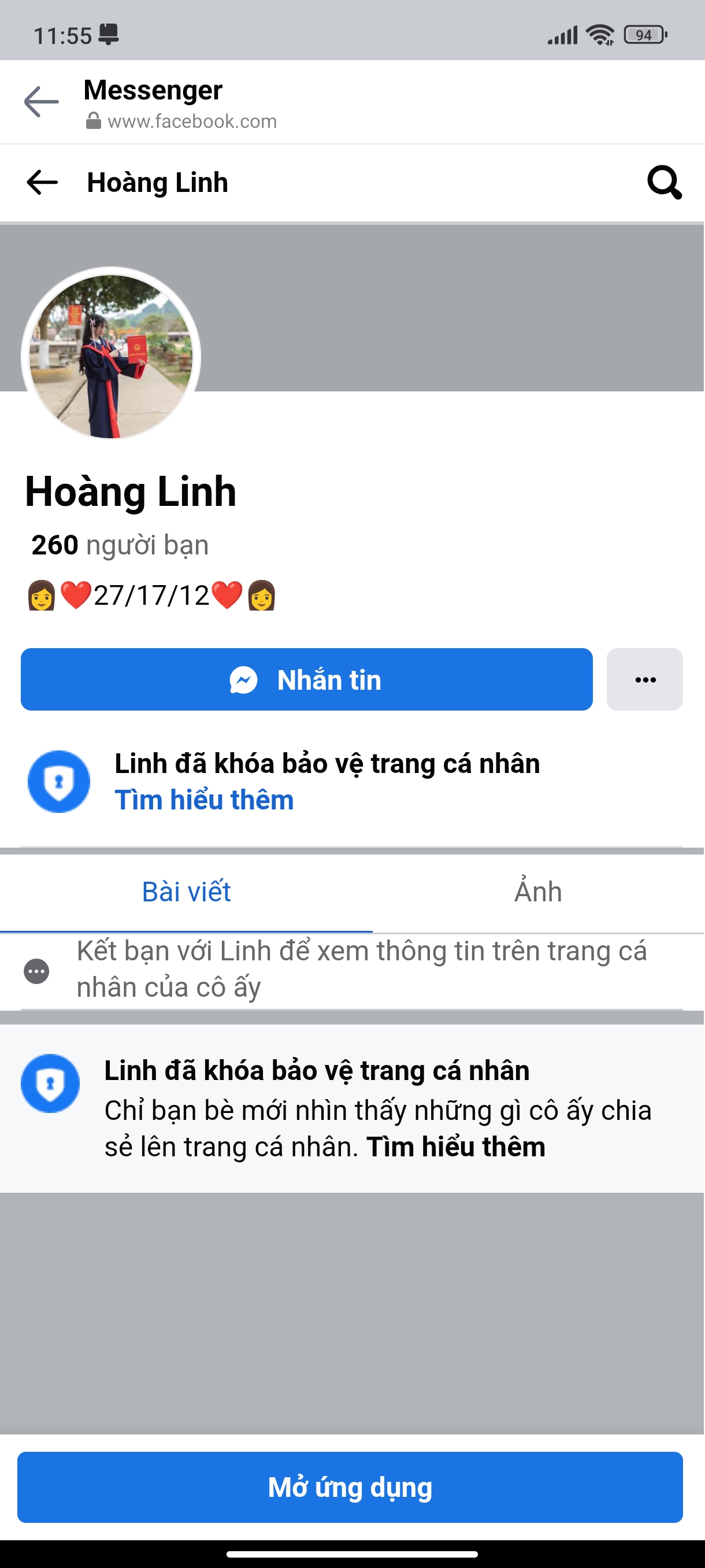Click the shield icon in the locked profile notice

pyautogui.click(x=50, y=1083)
